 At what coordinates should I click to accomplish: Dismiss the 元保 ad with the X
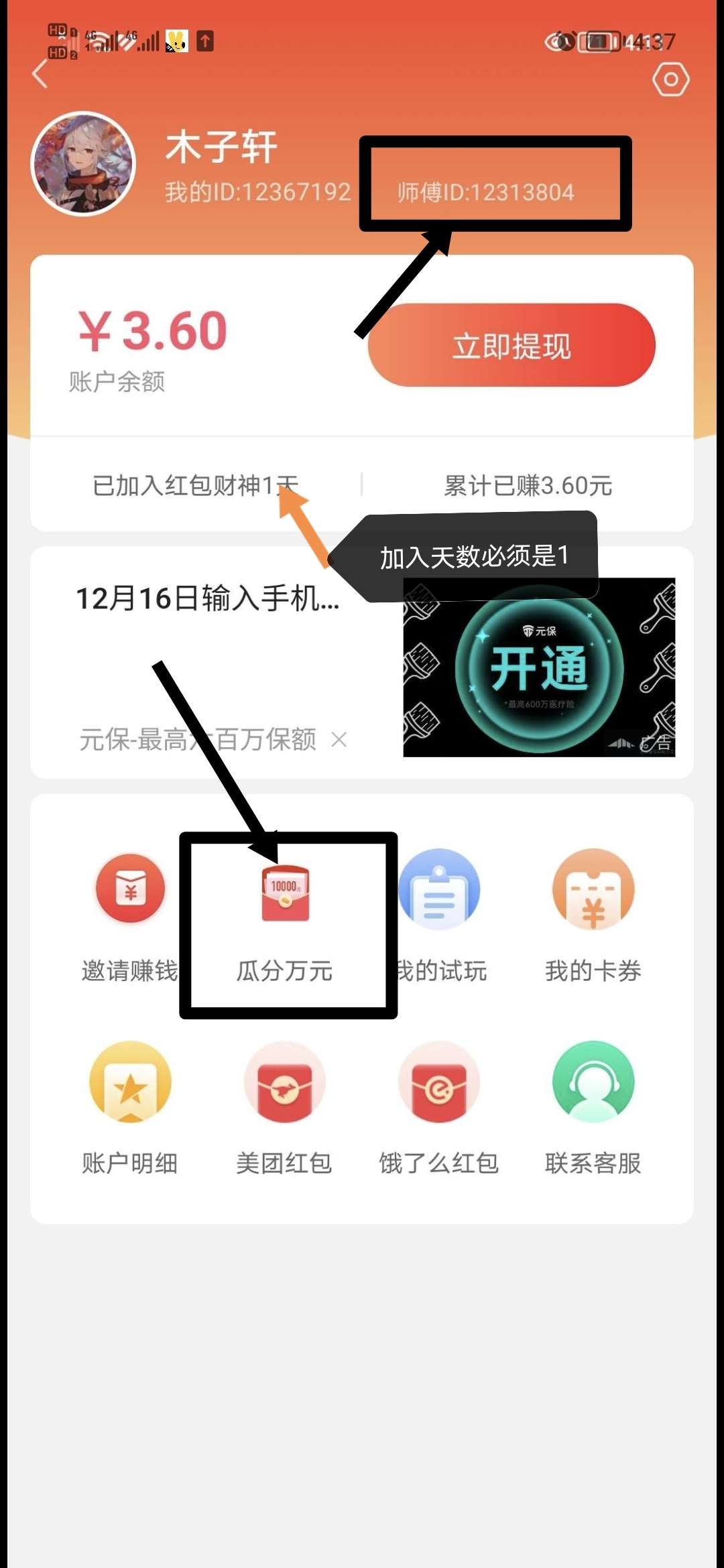coord(339,740)
